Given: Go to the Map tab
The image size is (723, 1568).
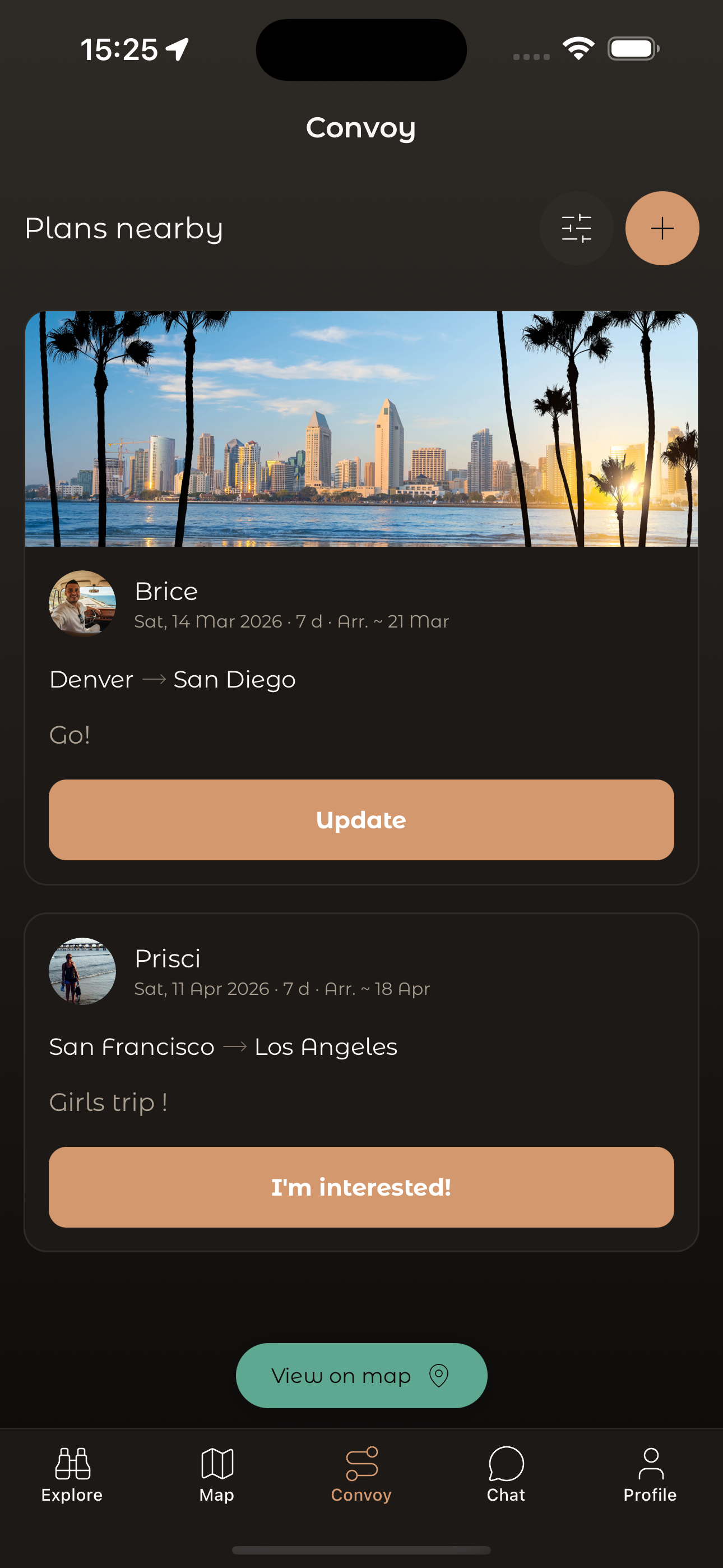Looking at the screenshot, I should [x=217, y=1474].
